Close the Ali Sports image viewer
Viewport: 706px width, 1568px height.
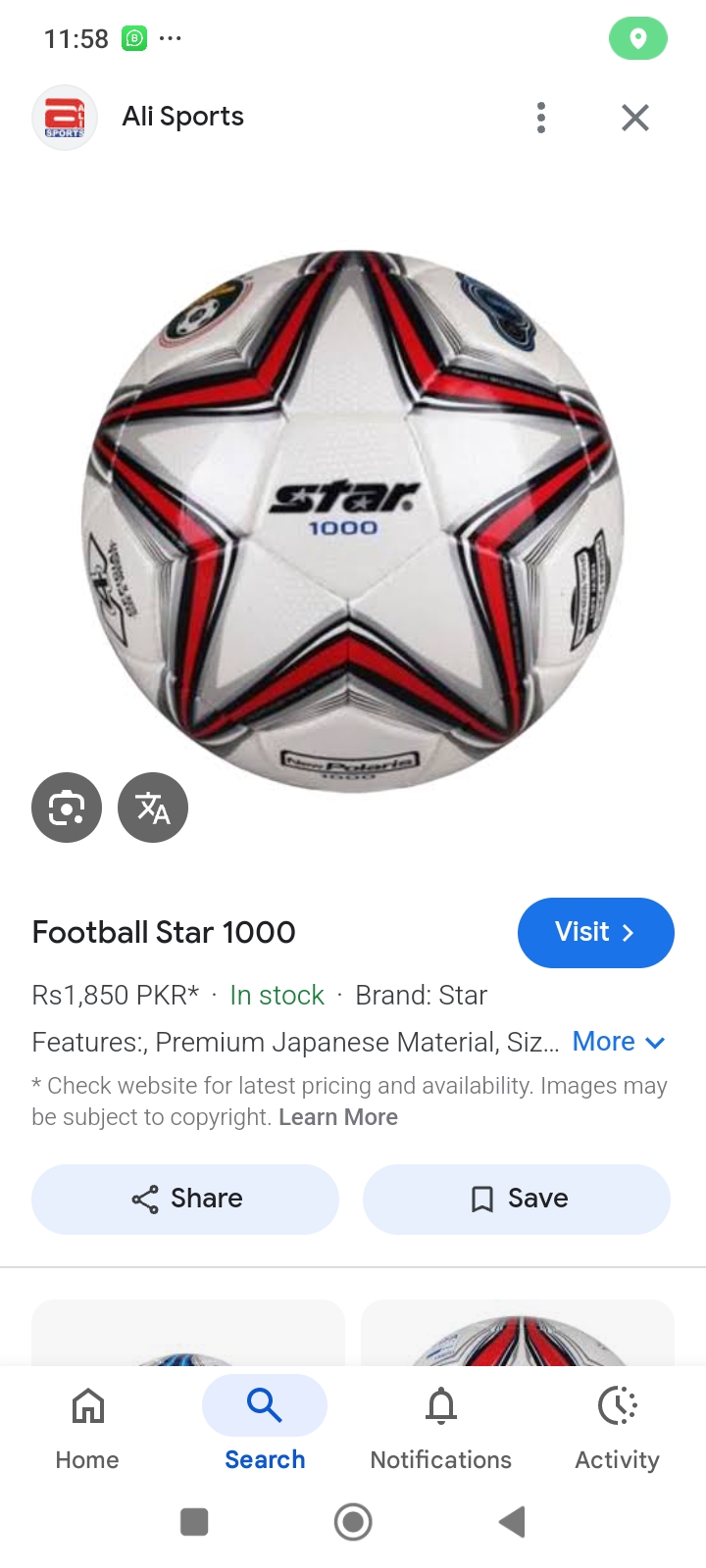(635, 118)
